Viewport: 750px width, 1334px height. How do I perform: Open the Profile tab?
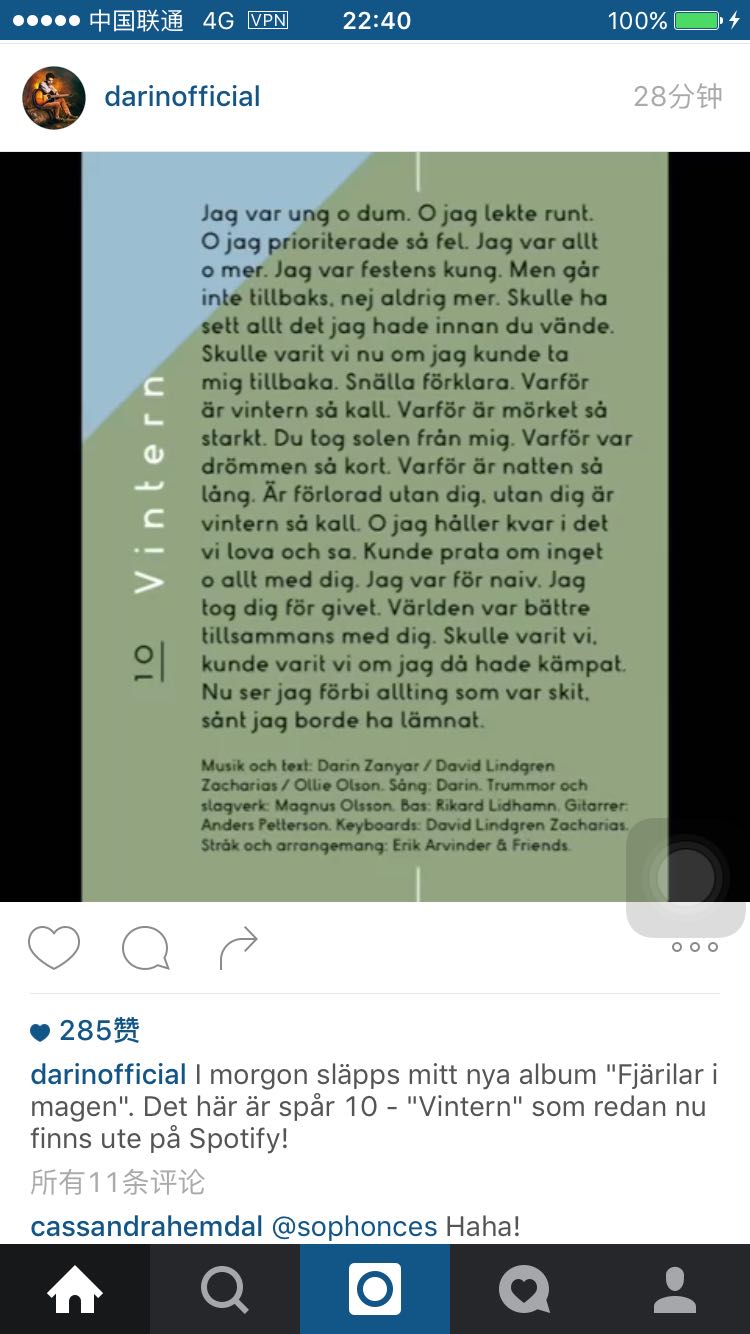point(675,1289)
